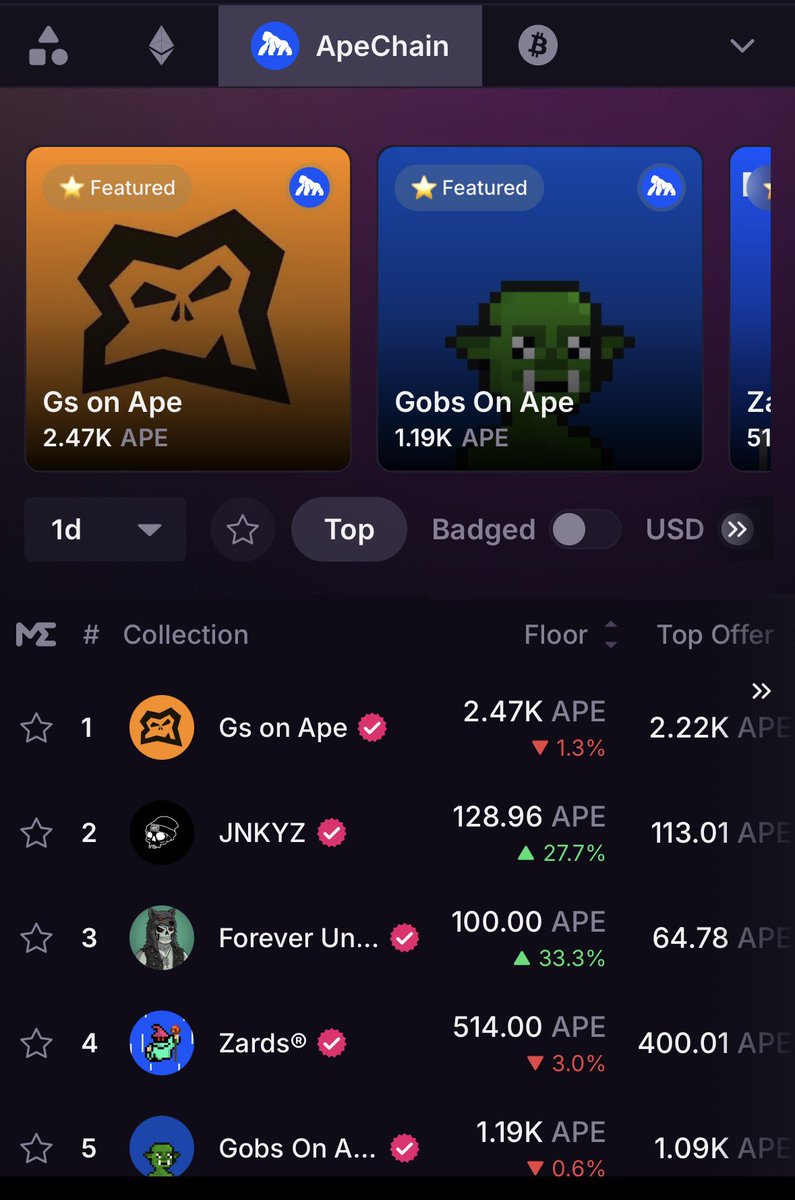
Task: Toggle the Badged switch
Action: pyautogui.click(x=584, y=529)
